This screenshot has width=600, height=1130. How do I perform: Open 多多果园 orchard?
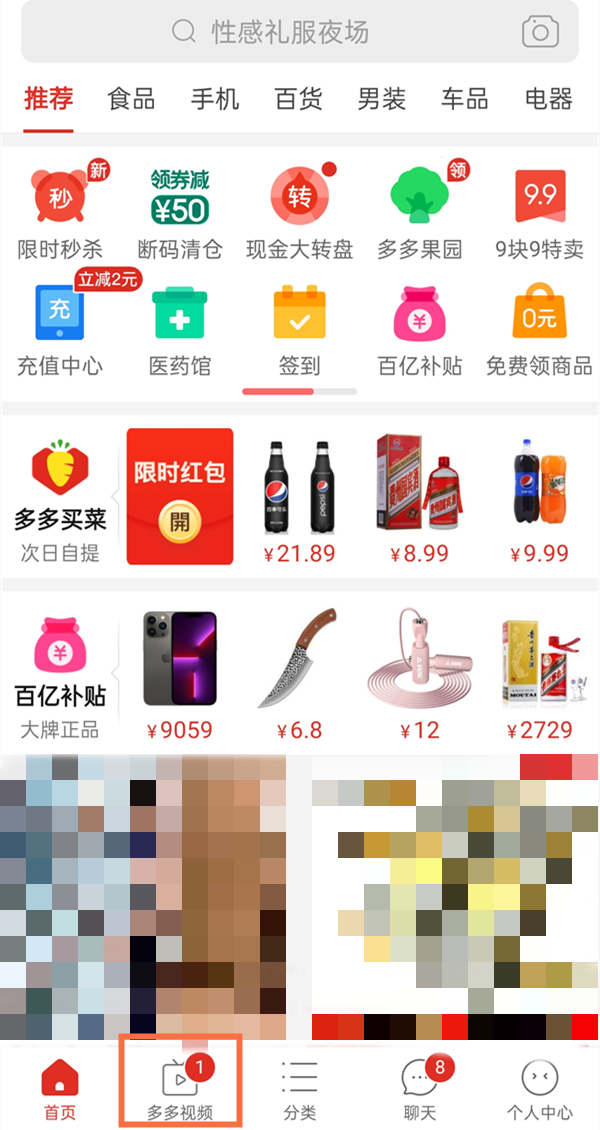click(x=420, y=210)
